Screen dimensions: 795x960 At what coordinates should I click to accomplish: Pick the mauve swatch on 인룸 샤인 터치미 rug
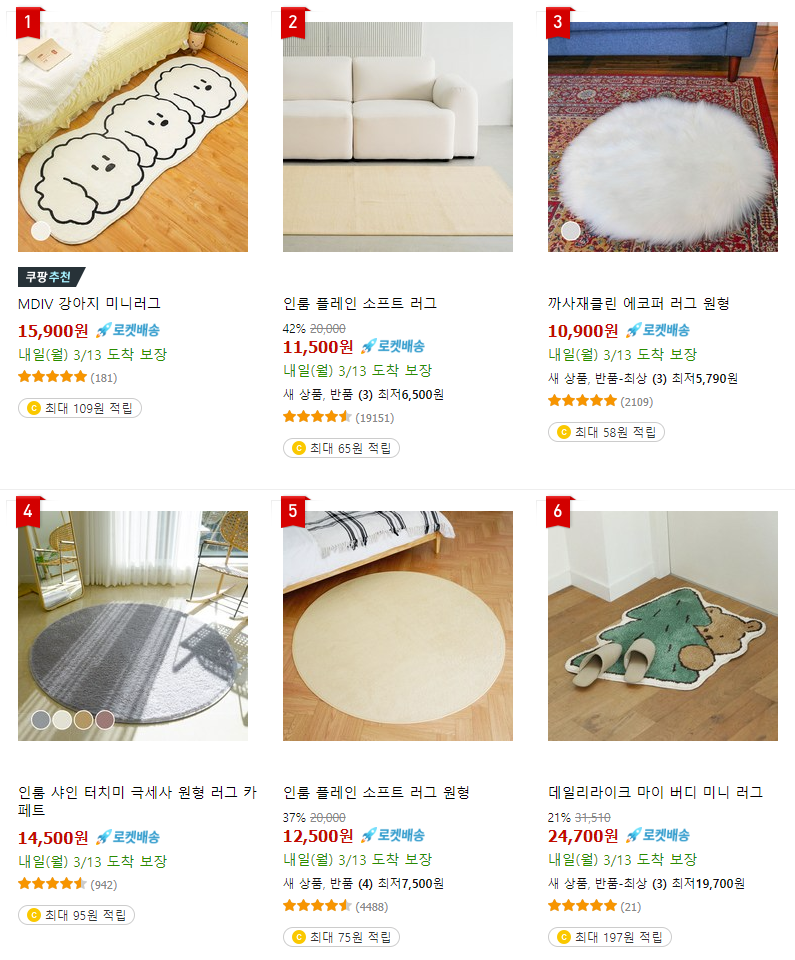click(104, 719)
